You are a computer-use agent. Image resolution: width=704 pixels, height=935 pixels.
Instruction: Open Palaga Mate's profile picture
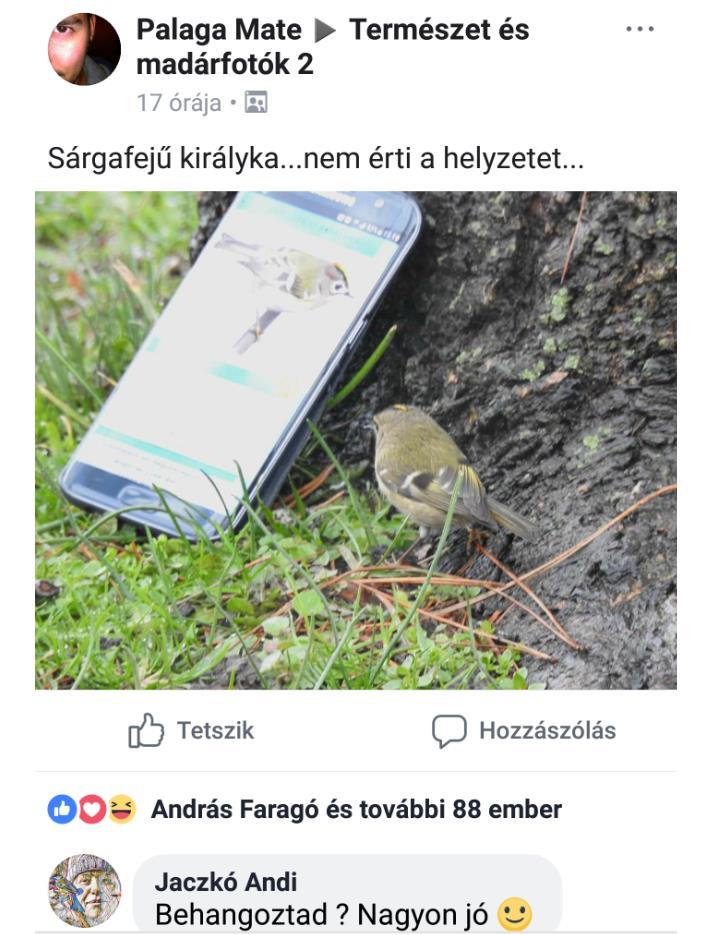tap(84, 50)
